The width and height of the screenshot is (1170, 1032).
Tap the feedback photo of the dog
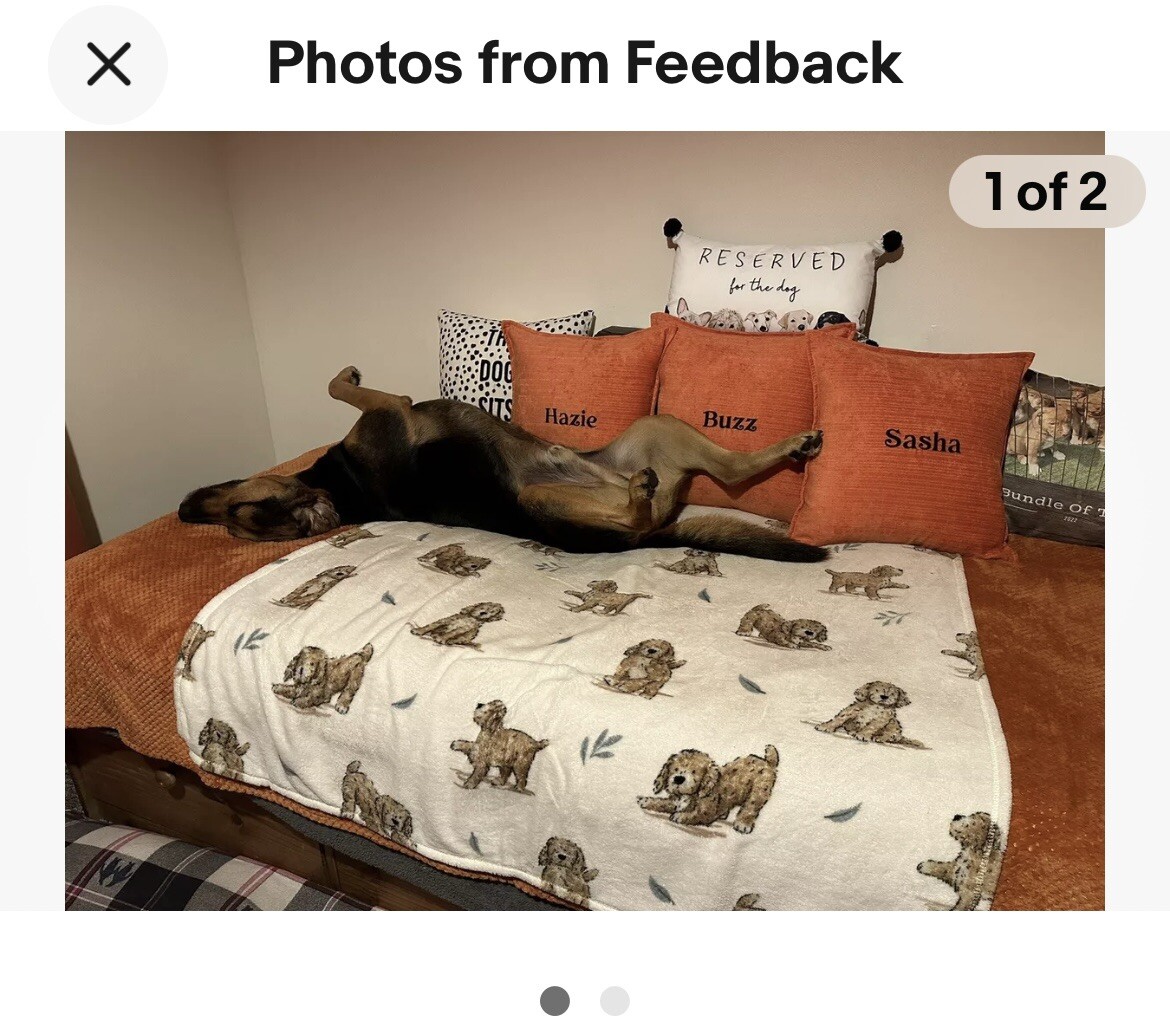tap(585, 520)
